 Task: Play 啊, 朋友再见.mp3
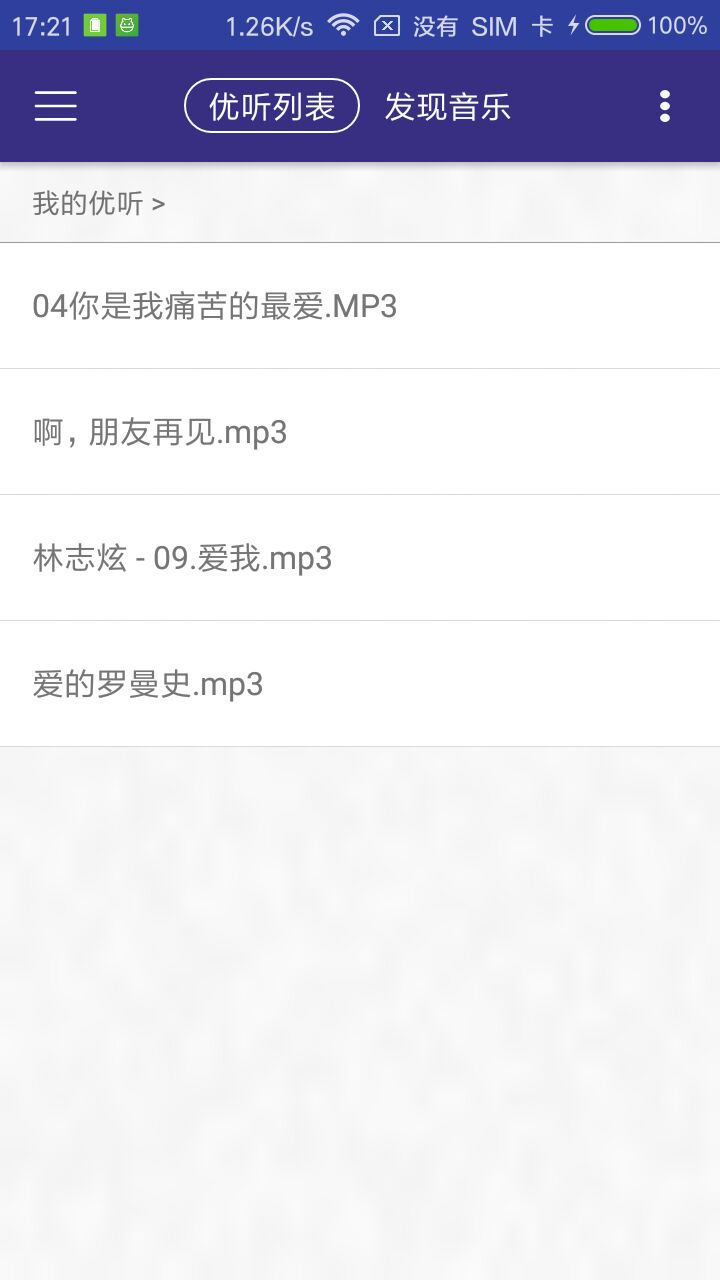360,432
